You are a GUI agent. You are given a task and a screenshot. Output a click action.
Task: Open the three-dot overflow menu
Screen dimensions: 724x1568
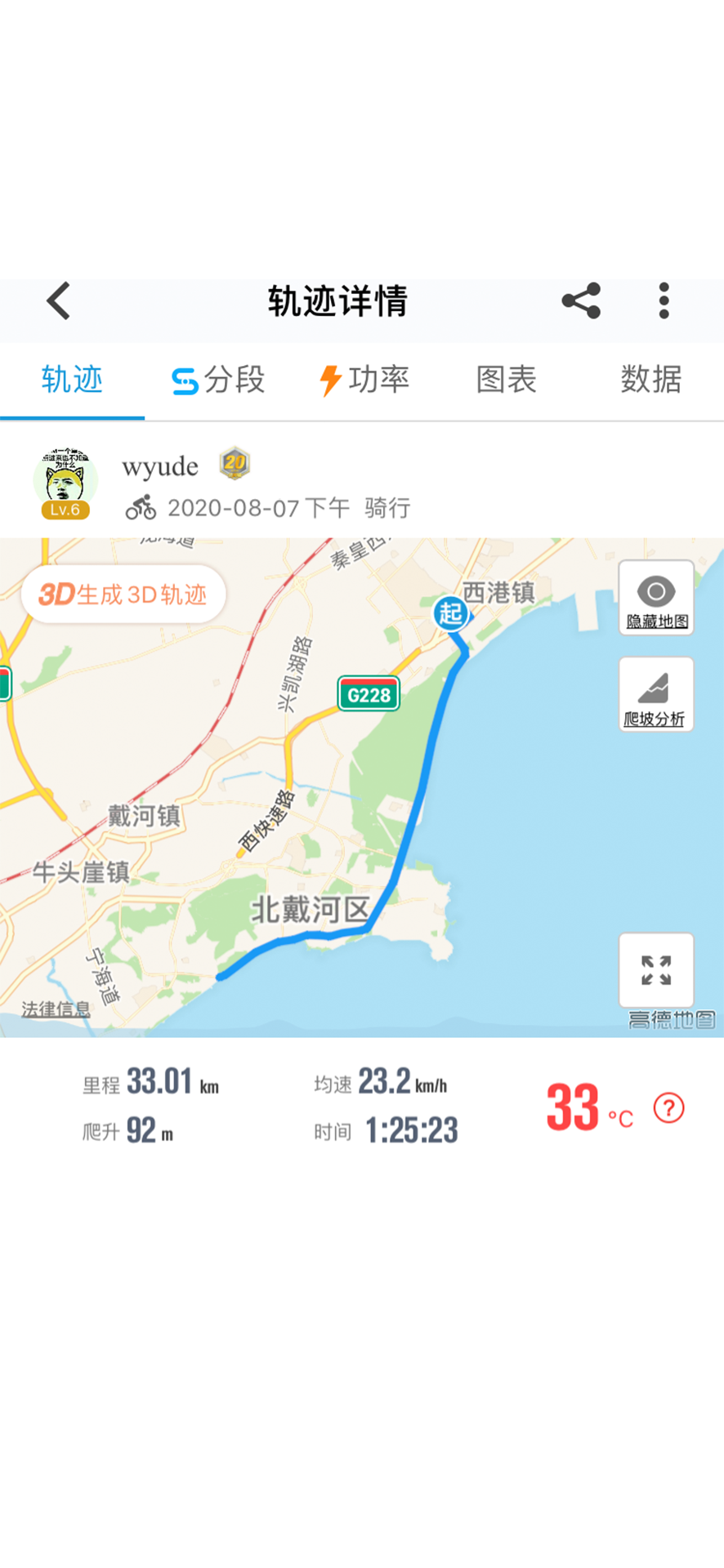[664, 301]
